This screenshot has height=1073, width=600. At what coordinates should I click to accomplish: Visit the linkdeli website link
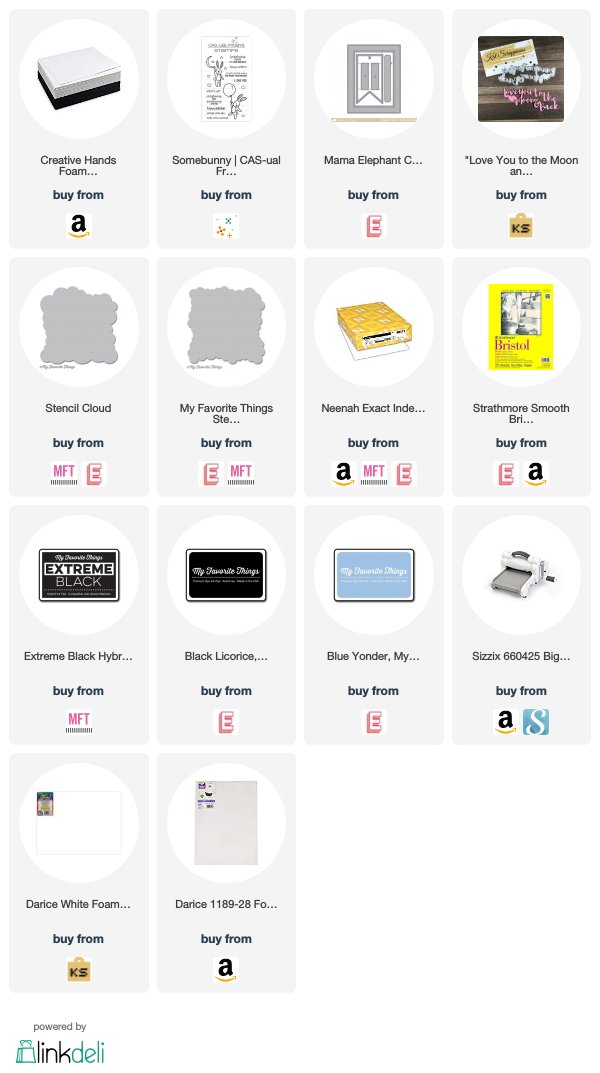click(60, 1052)
